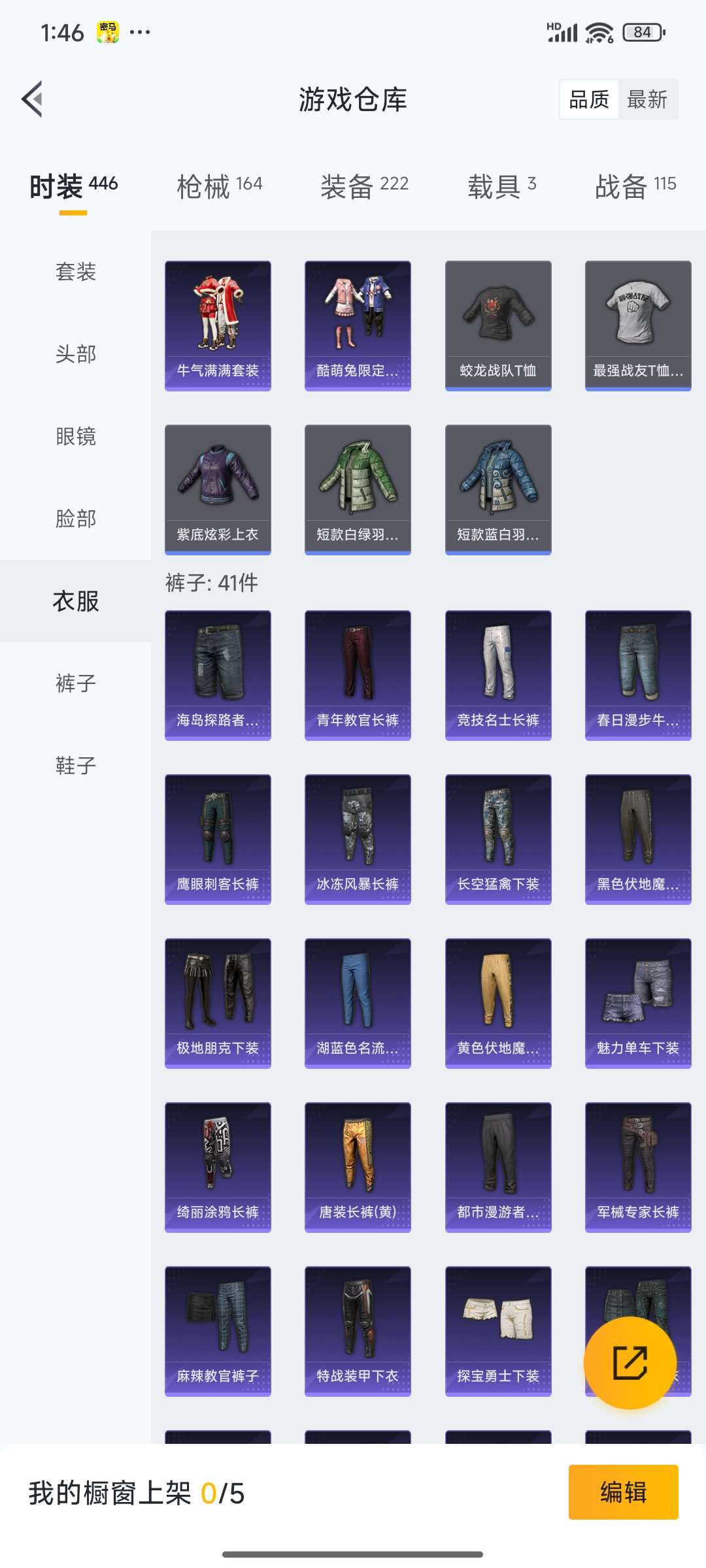Open the 裤子 category section
Image resolution: width=706 pixels, height=1568 pixels.
74,684
